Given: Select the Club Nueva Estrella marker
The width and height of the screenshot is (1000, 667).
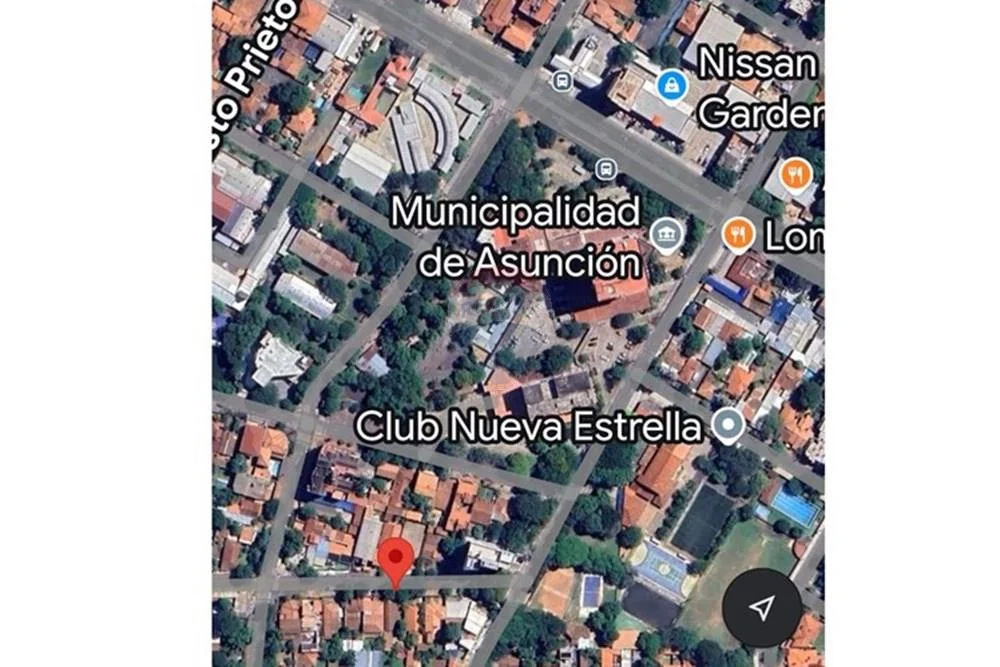Looking at the screenshot, I should click(x=728, y=427).
